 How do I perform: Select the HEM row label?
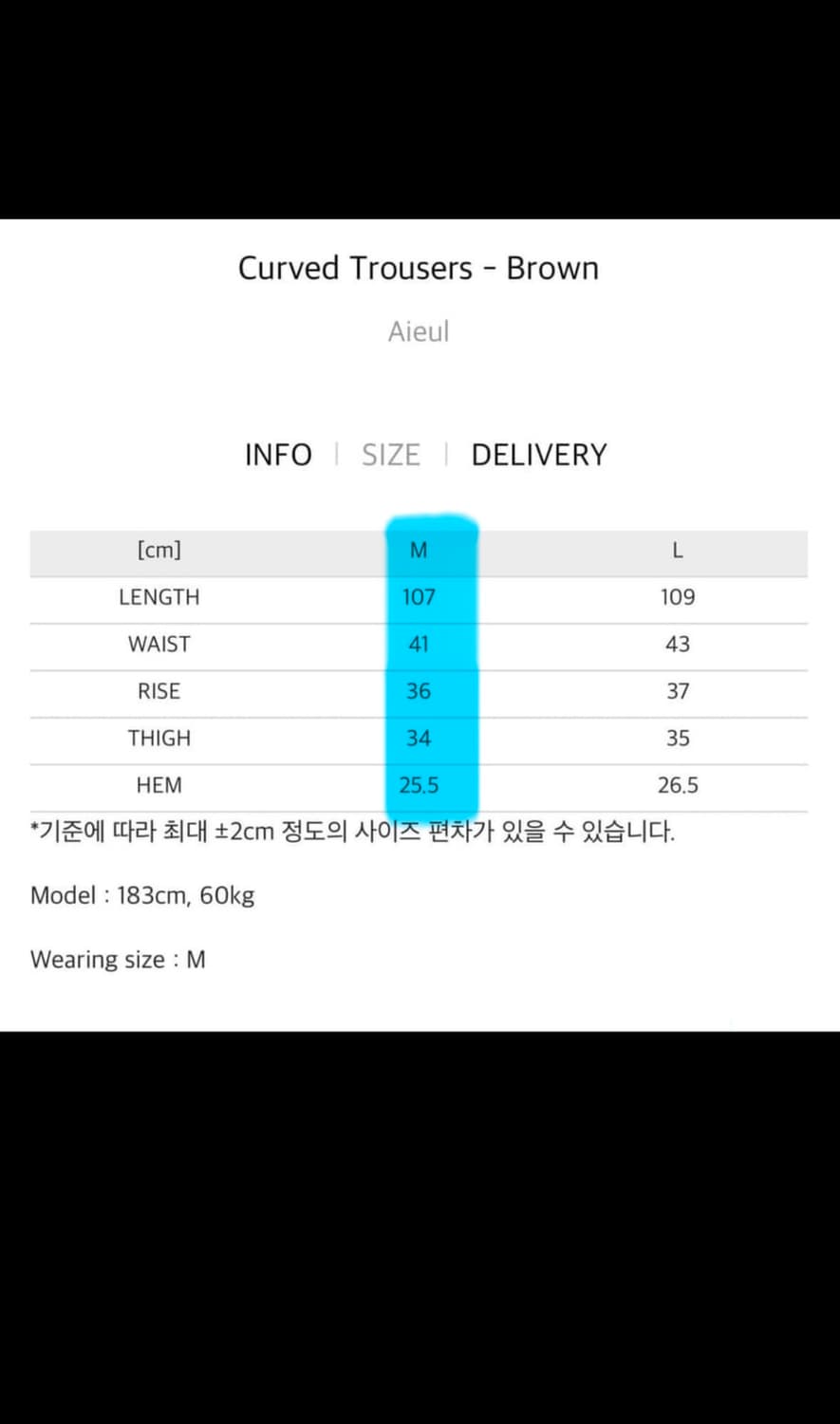[x=159, y=785]
